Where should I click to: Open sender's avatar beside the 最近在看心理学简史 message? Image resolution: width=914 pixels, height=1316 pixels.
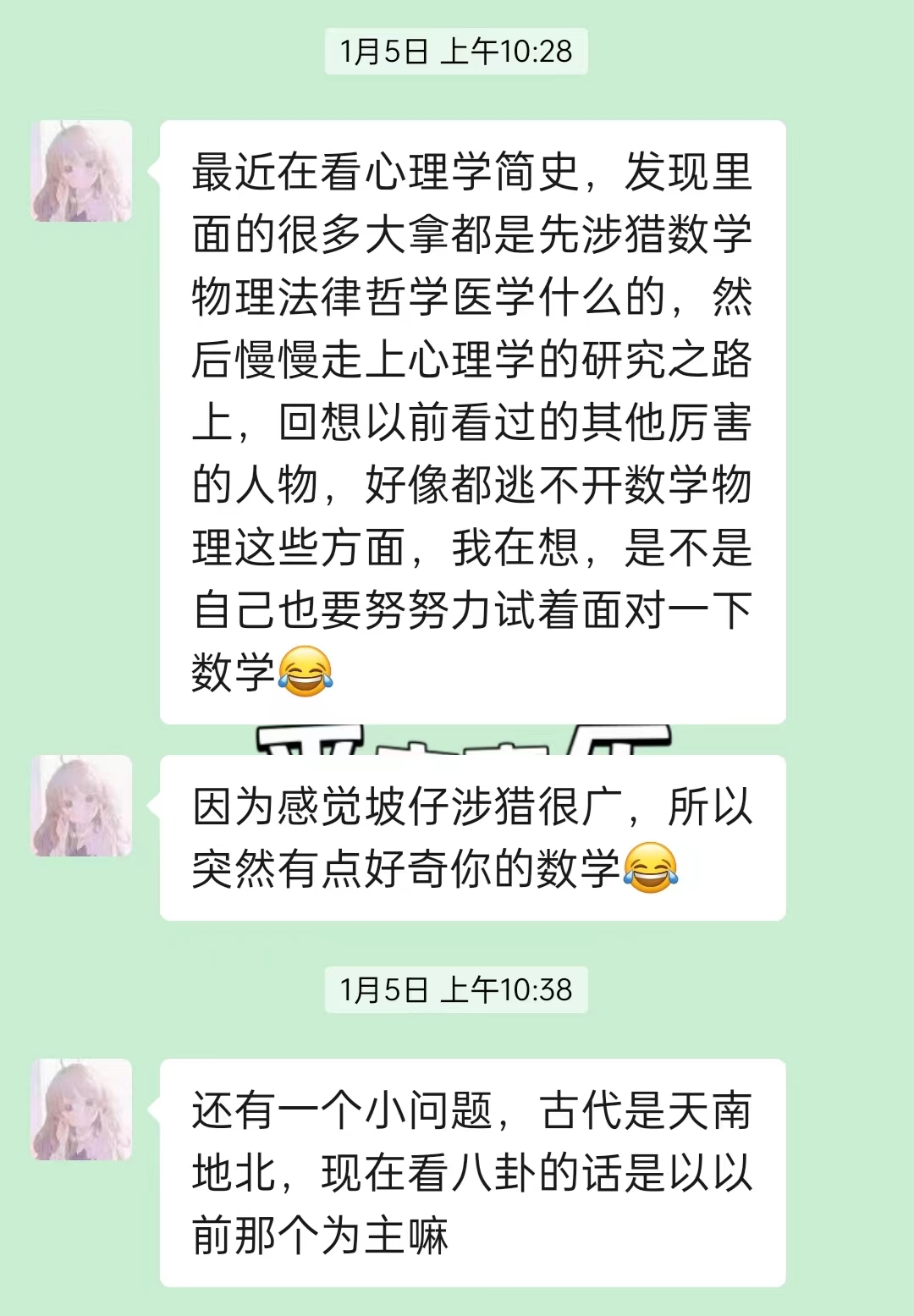pos(82,171)
